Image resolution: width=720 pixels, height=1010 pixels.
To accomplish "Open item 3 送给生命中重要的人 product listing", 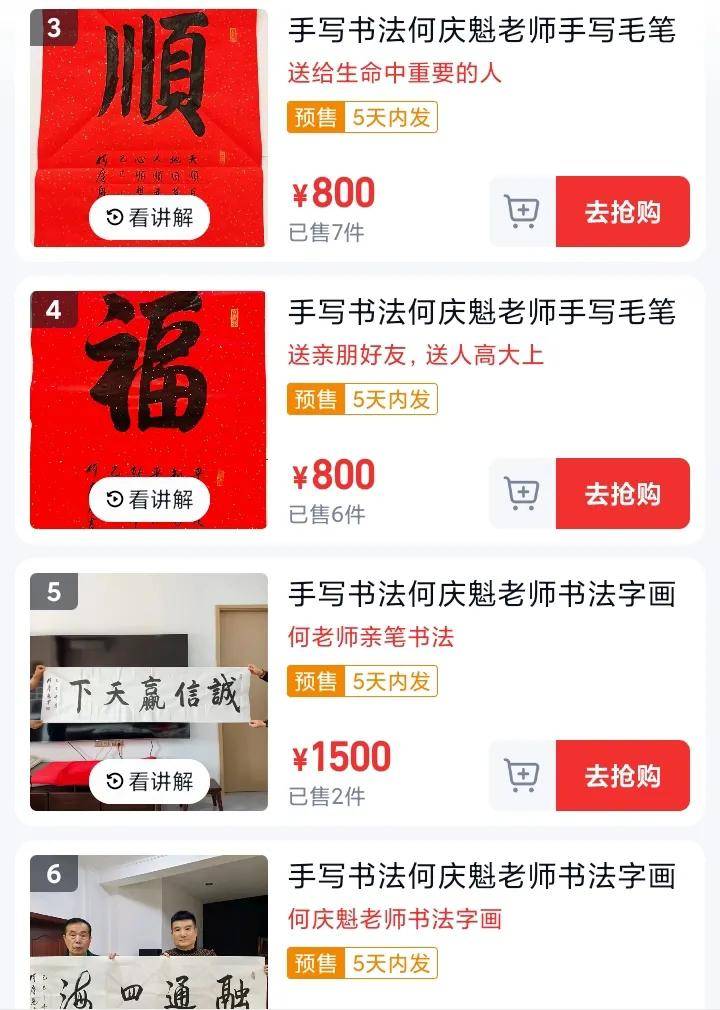I will tap(481, 30).
